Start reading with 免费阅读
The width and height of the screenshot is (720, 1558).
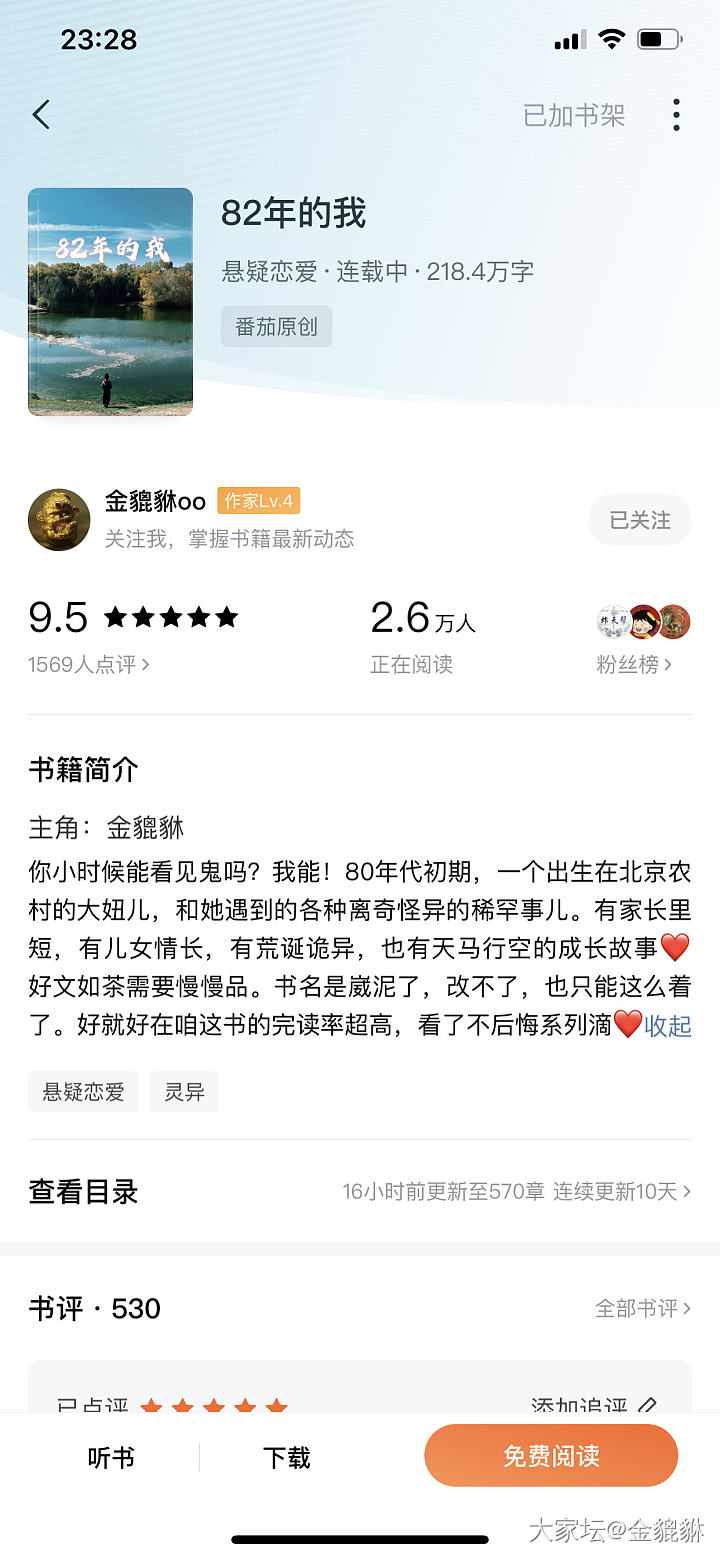551,1455
